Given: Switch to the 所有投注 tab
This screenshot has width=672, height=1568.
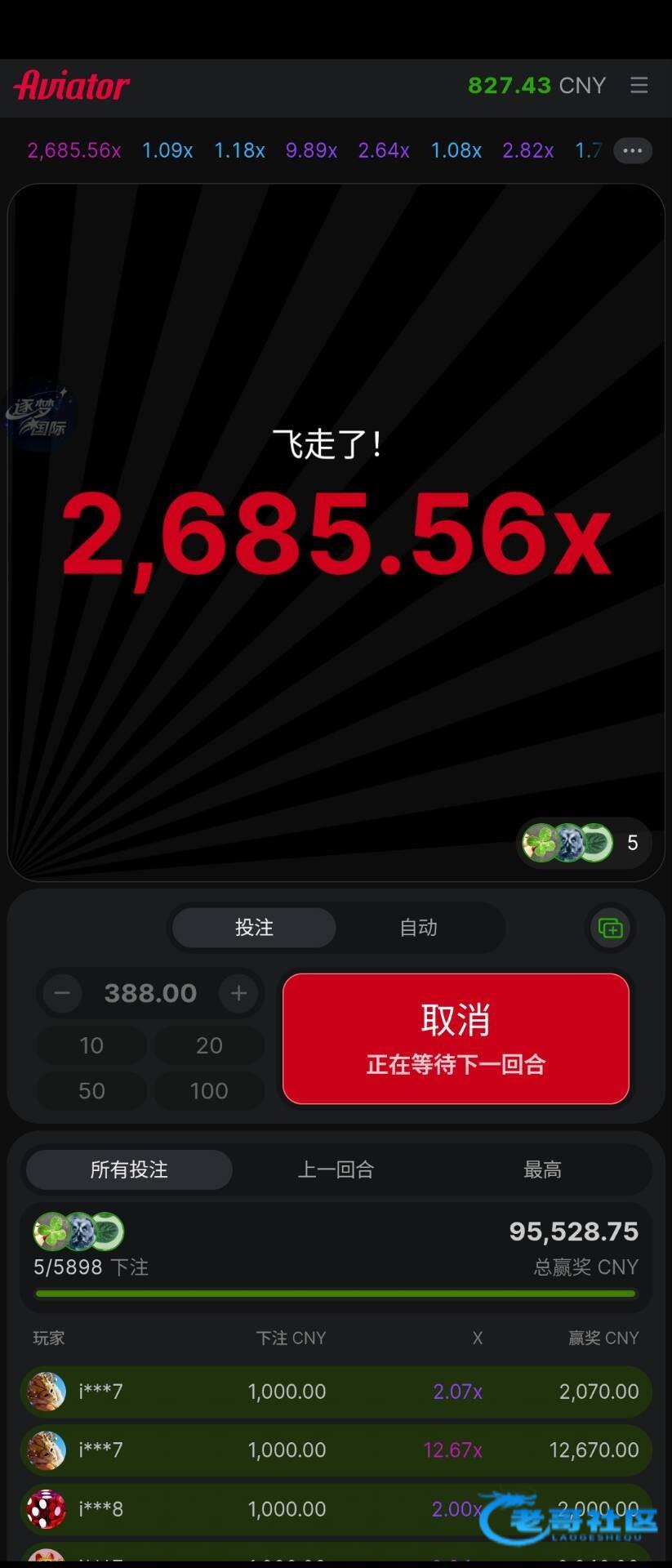Looking at the screenshot, I should 129,1169.
